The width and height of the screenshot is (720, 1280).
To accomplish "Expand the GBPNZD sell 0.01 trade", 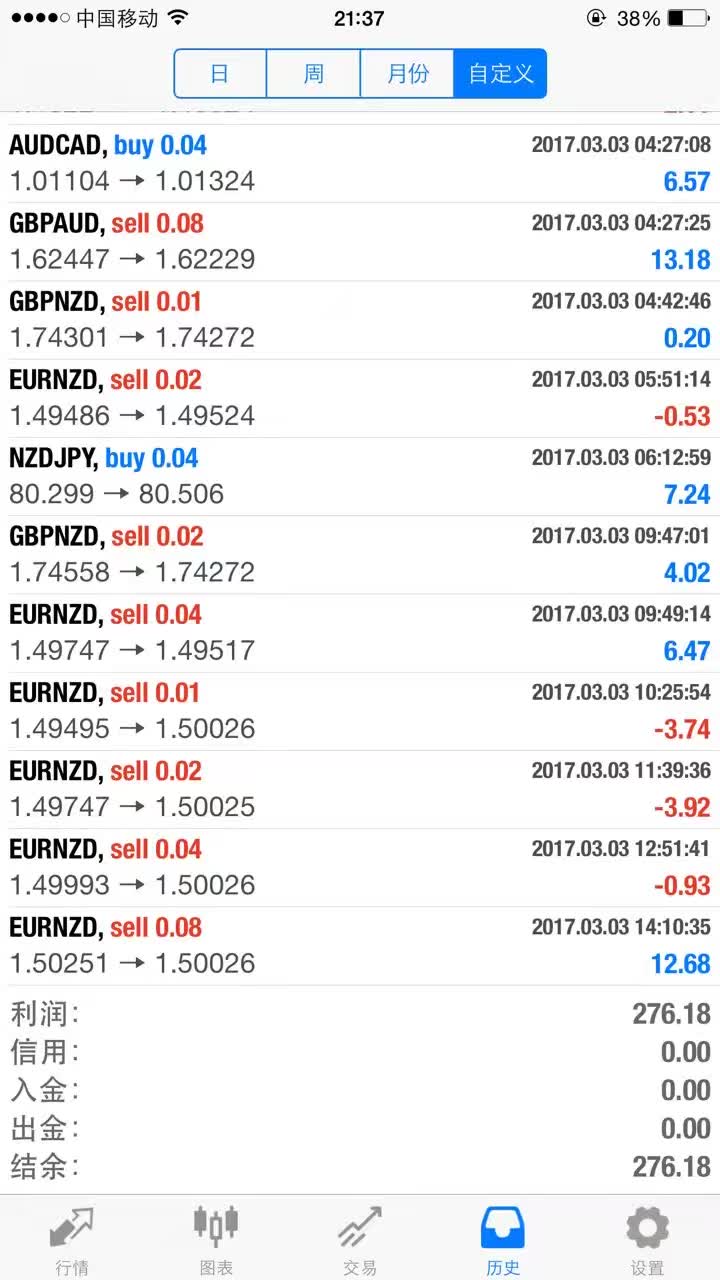I will 360,319.
